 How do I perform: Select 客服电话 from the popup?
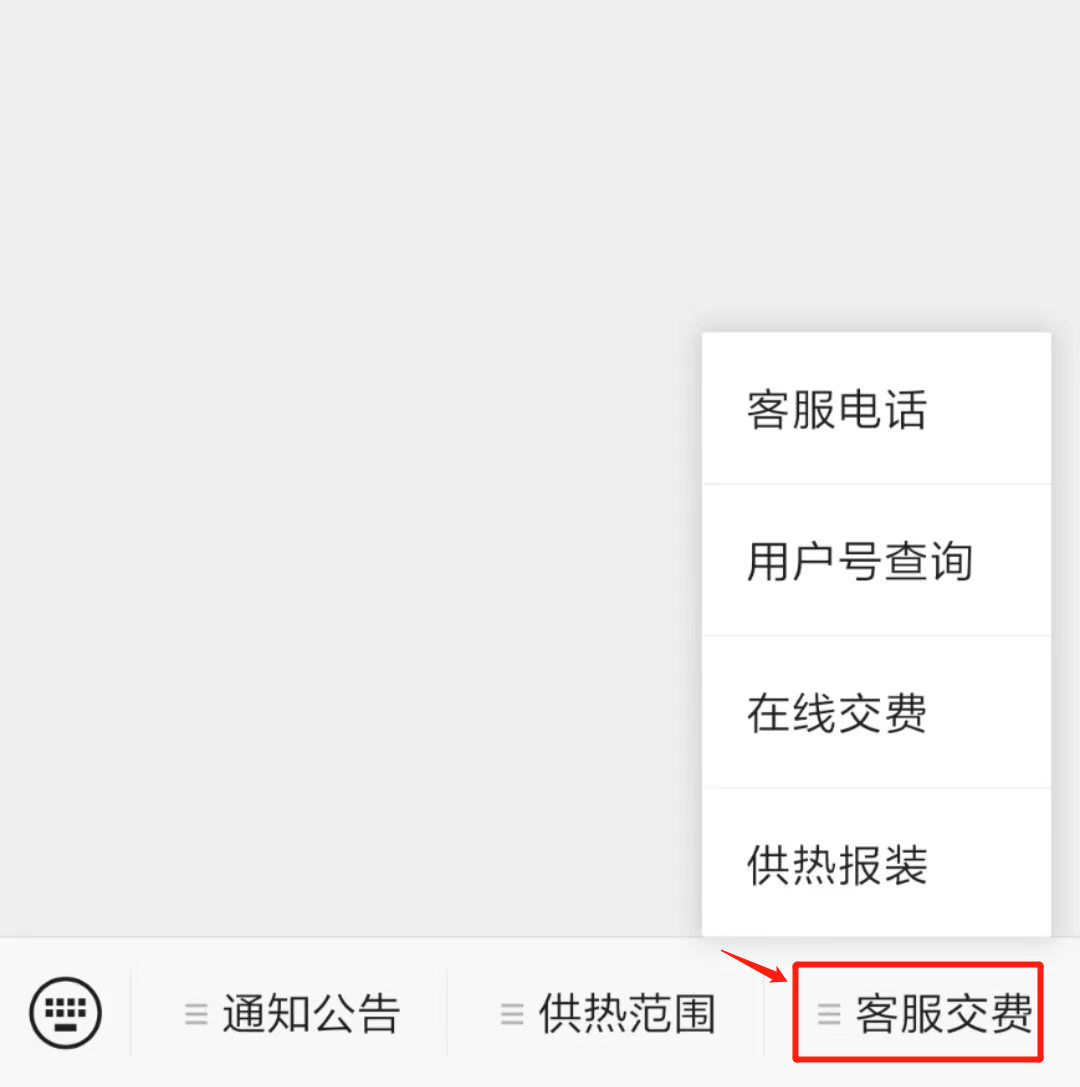[876, 410]
